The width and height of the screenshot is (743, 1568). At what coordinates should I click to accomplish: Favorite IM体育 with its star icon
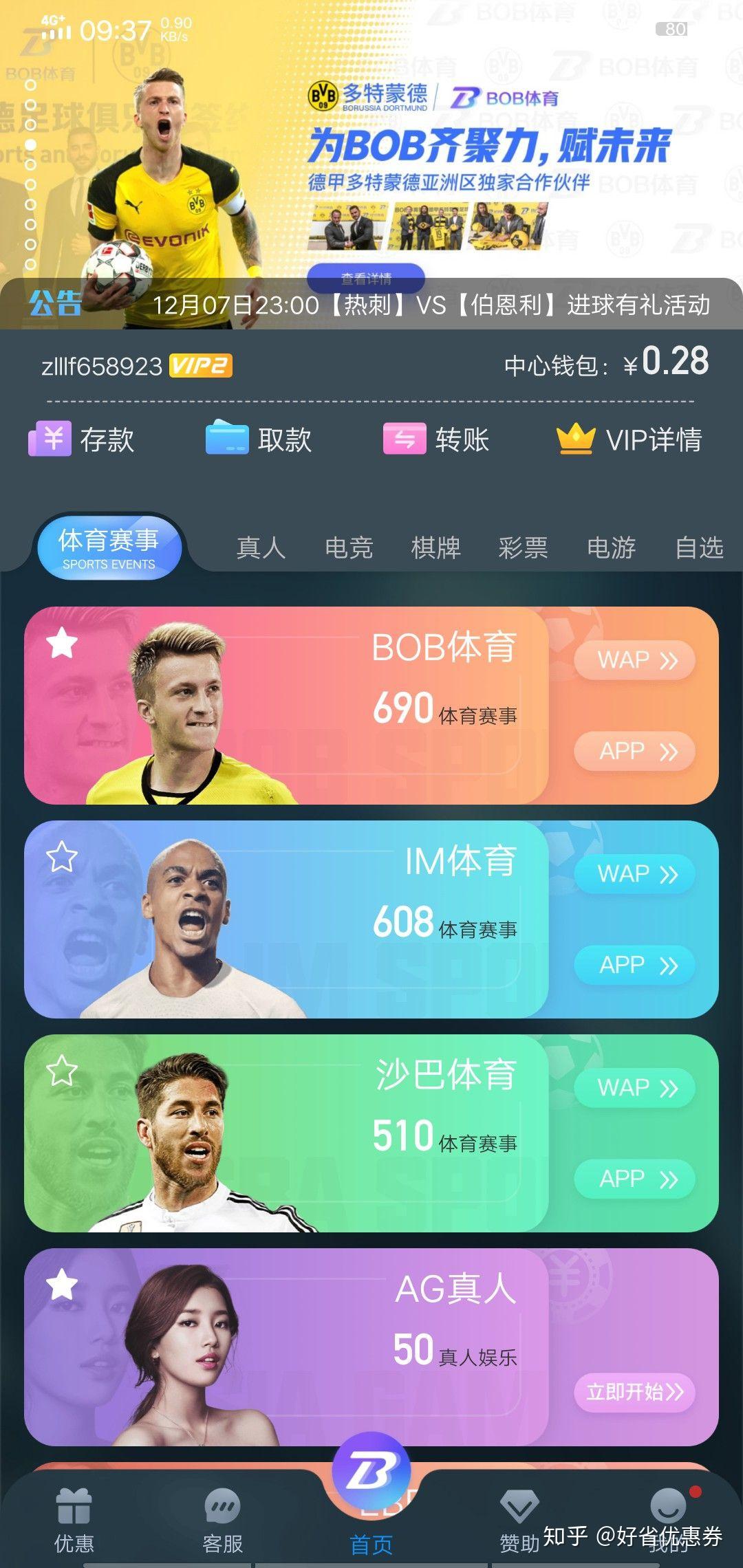point(62,858)
